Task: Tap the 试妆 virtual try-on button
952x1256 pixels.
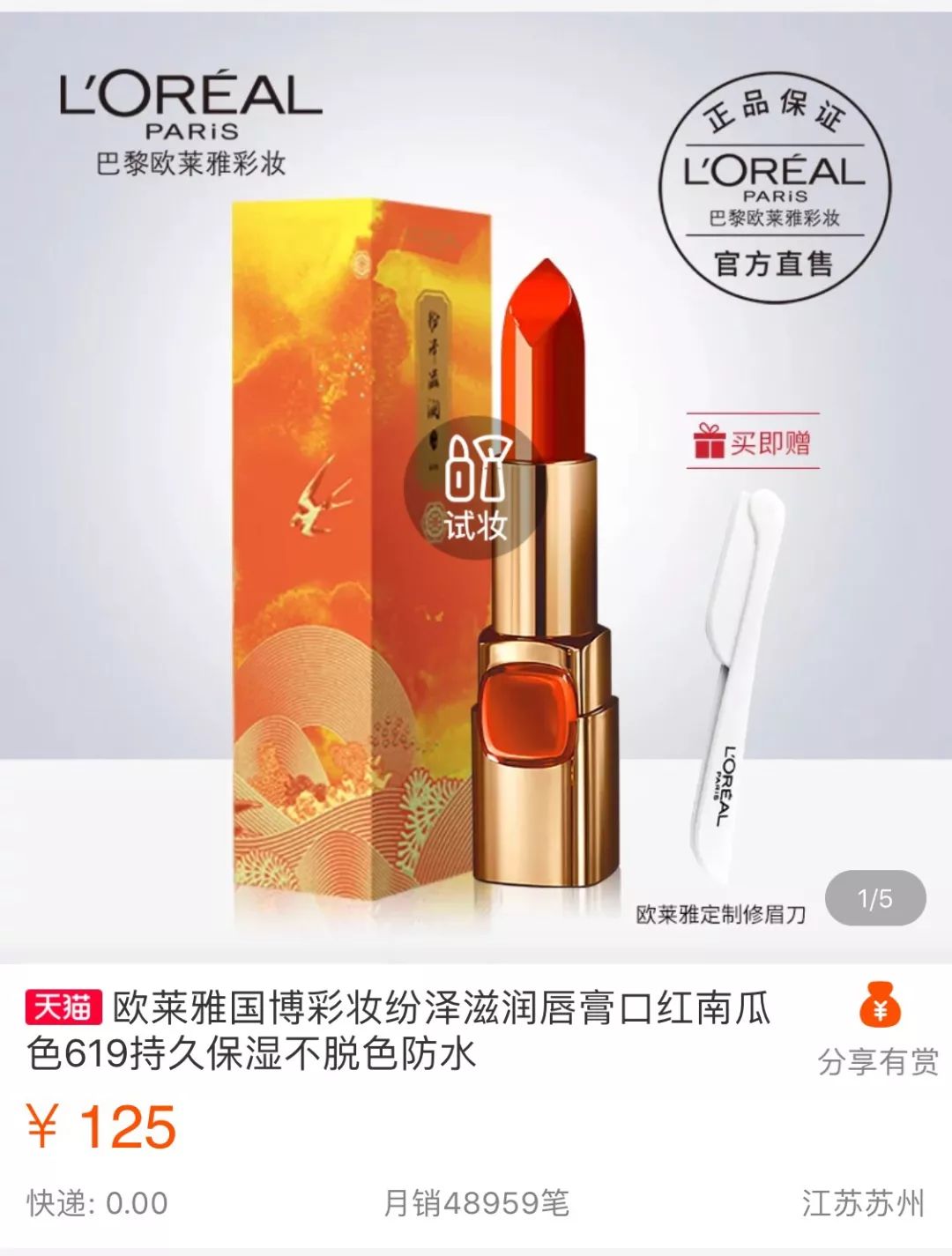Action: pos(476,487)
